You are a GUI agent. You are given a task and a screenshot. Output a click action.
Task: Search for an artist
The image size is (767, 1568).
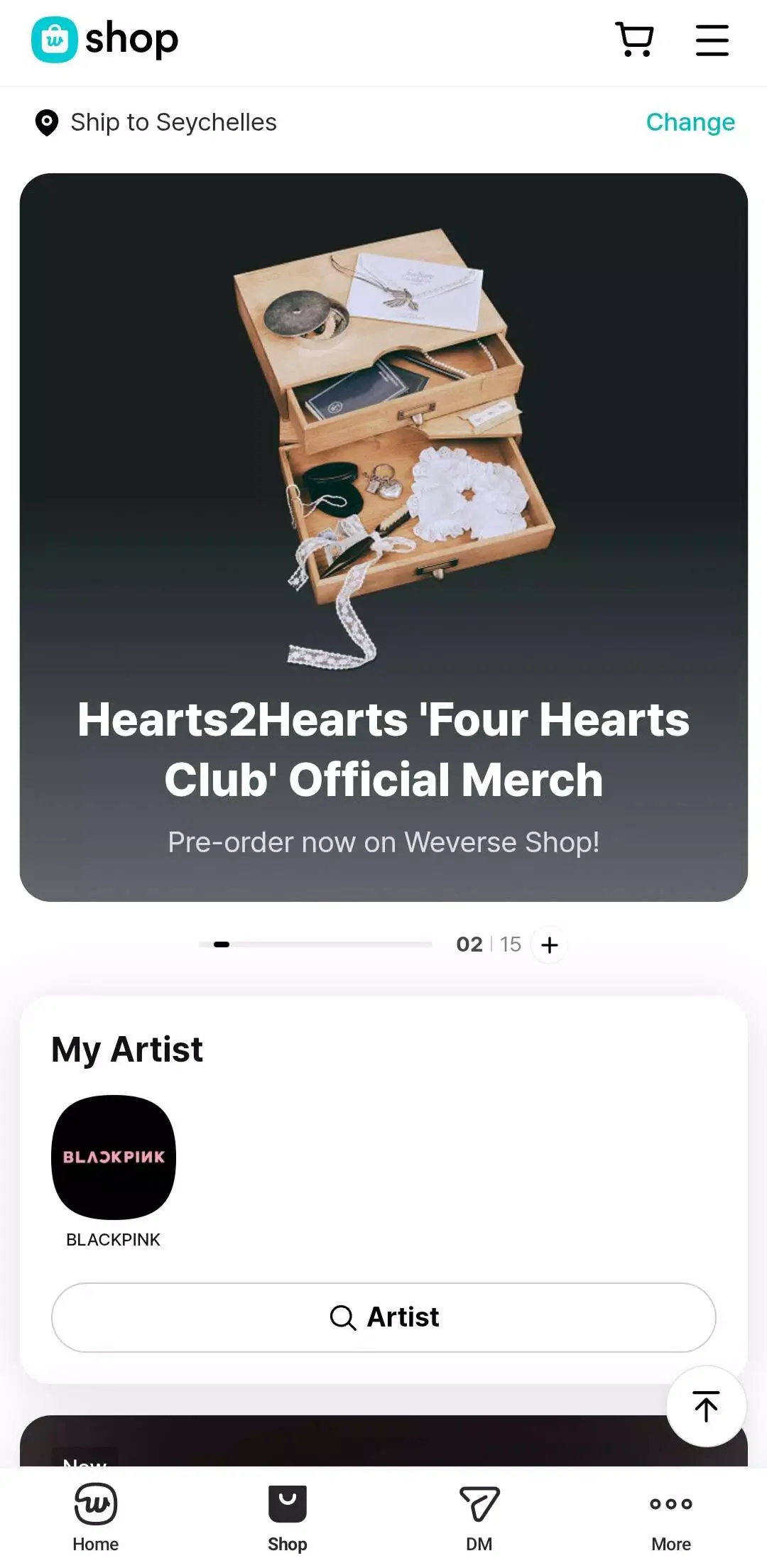[x=383, y=1317]
